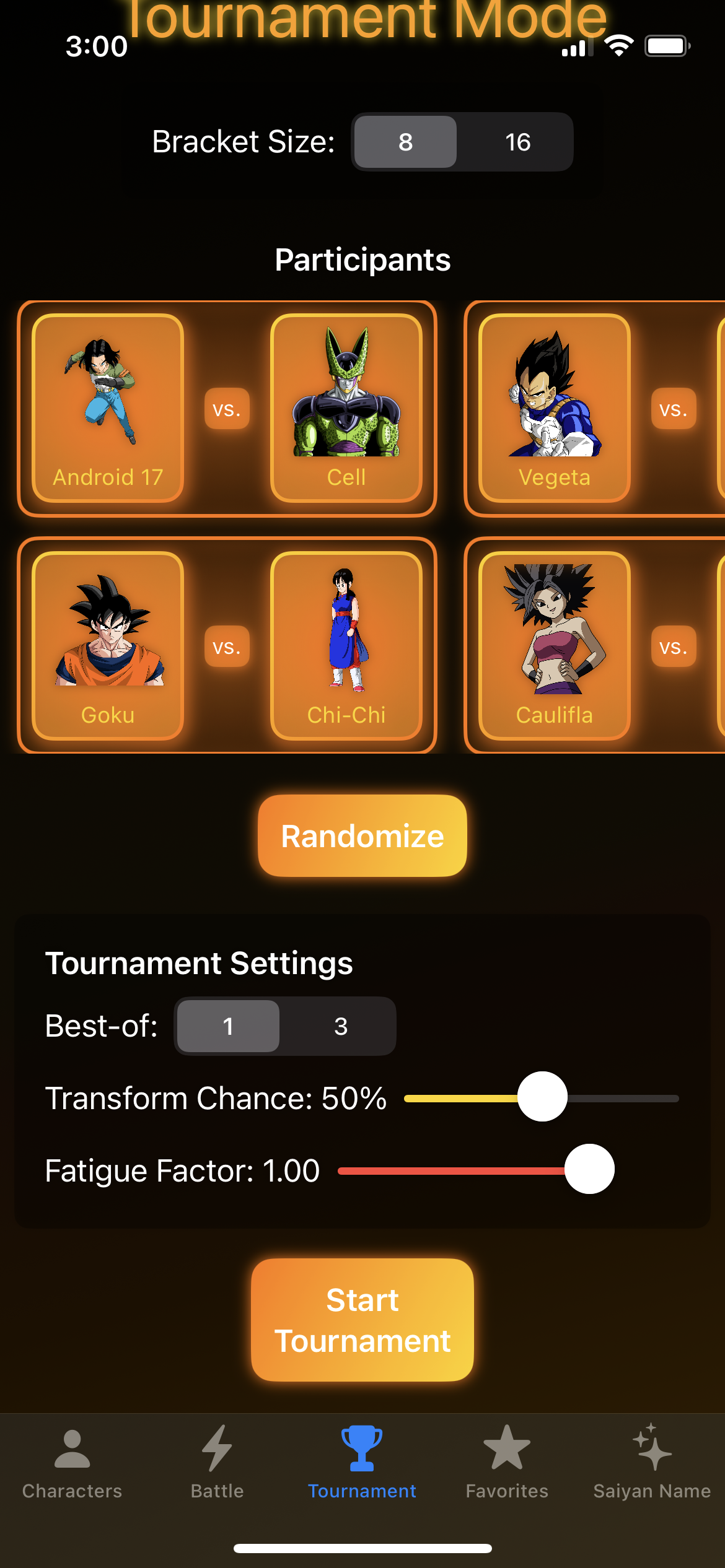
Task: Tap the Chi-Chi participant card
Action: point(346,645)
